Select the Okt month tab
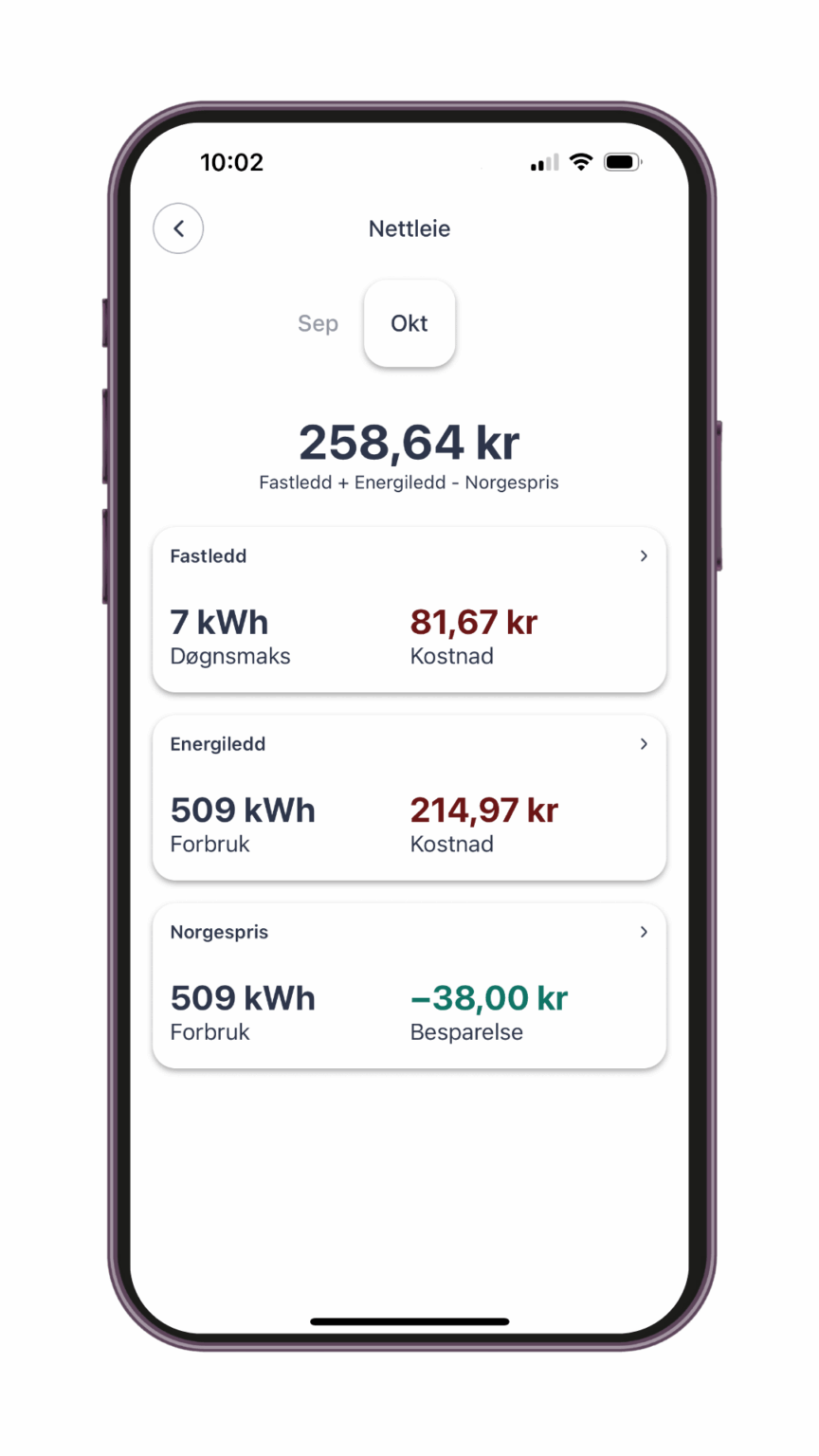The image size is (819, 1456). coord(409,323)
